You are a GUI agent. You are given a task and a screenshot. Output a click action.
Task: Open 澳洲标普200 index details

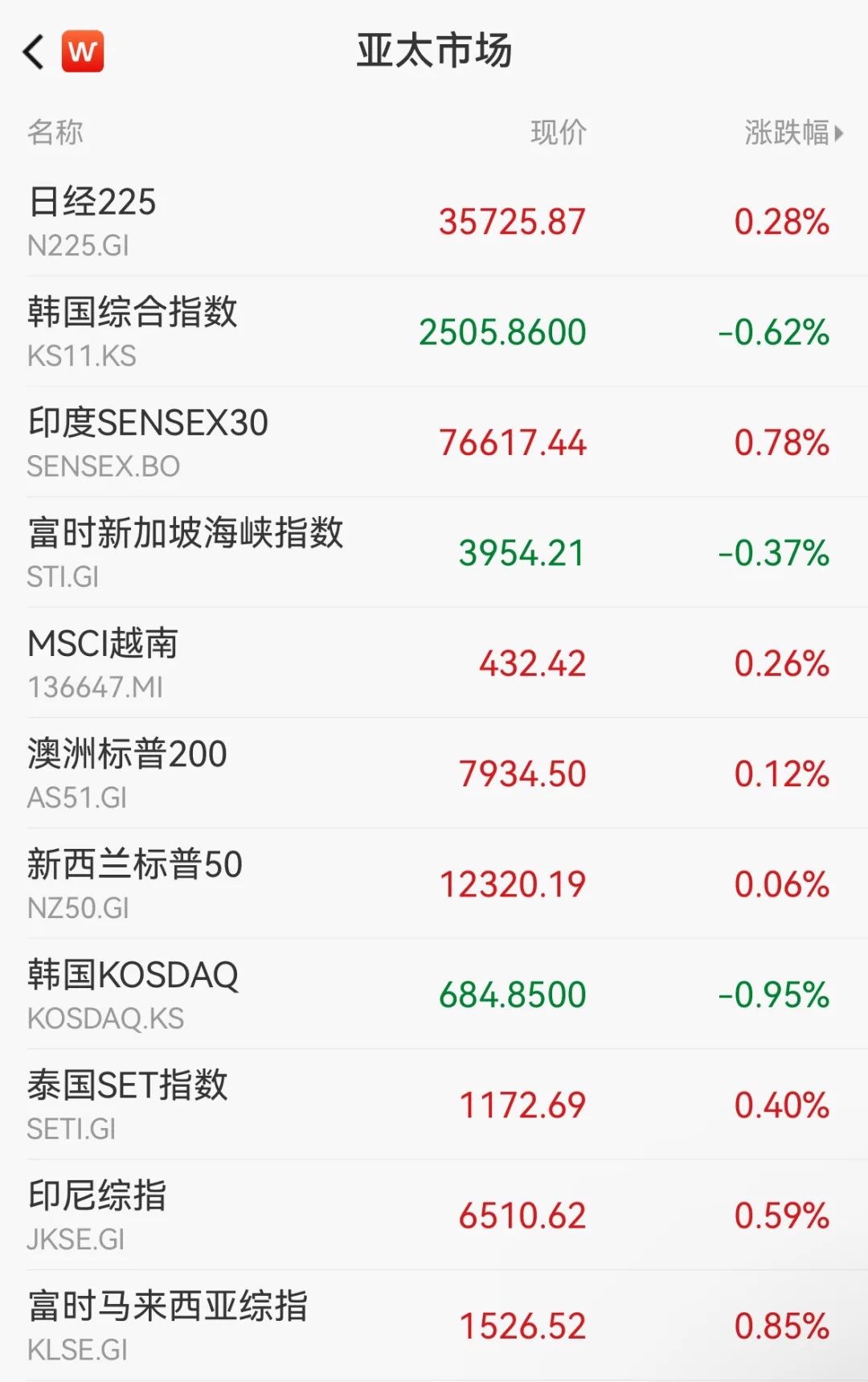point(434,773)
